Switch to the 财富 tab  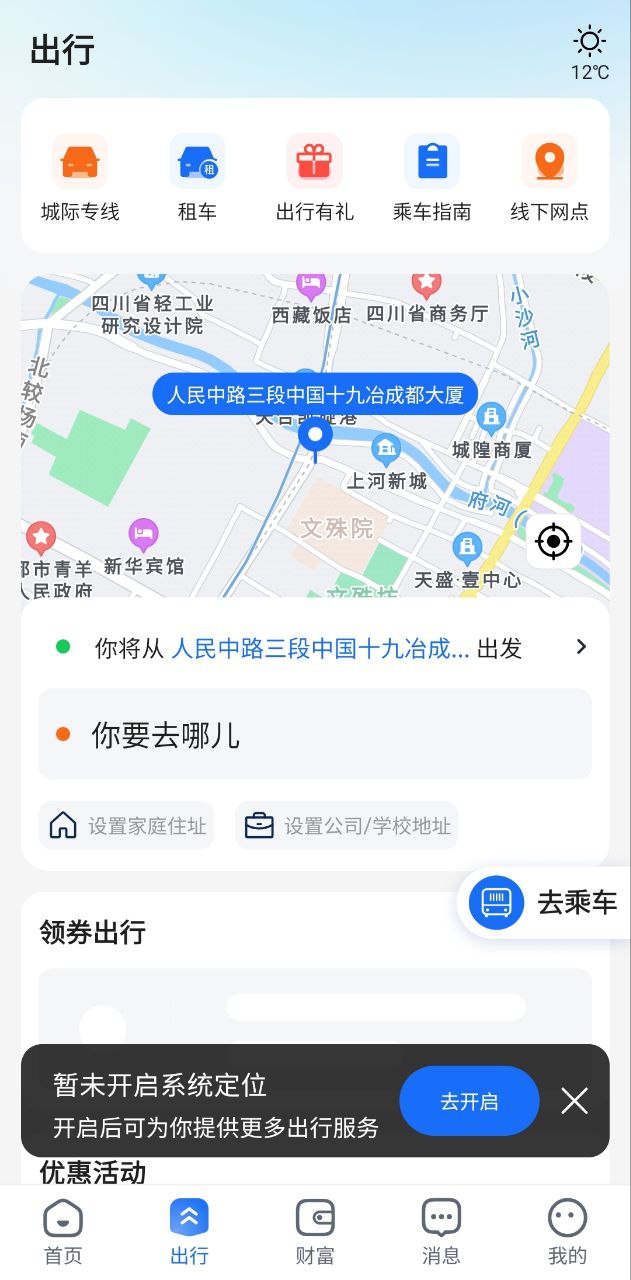coord(315,1232)
